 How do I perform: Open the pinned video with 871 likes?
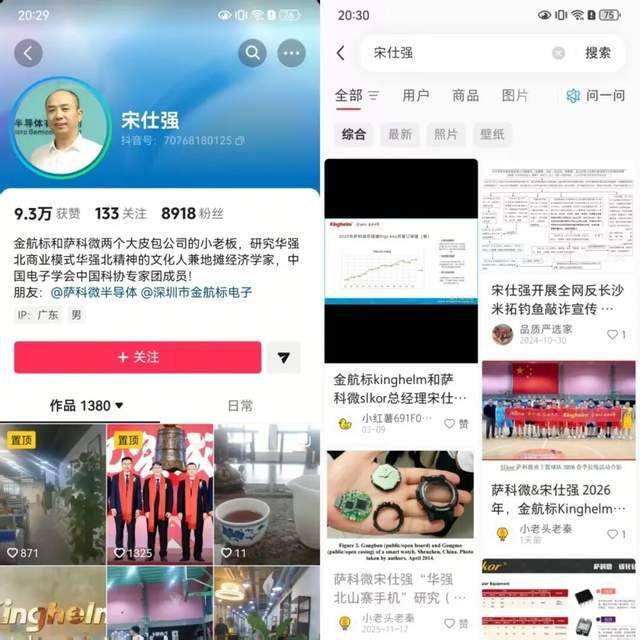click(53, 497)
